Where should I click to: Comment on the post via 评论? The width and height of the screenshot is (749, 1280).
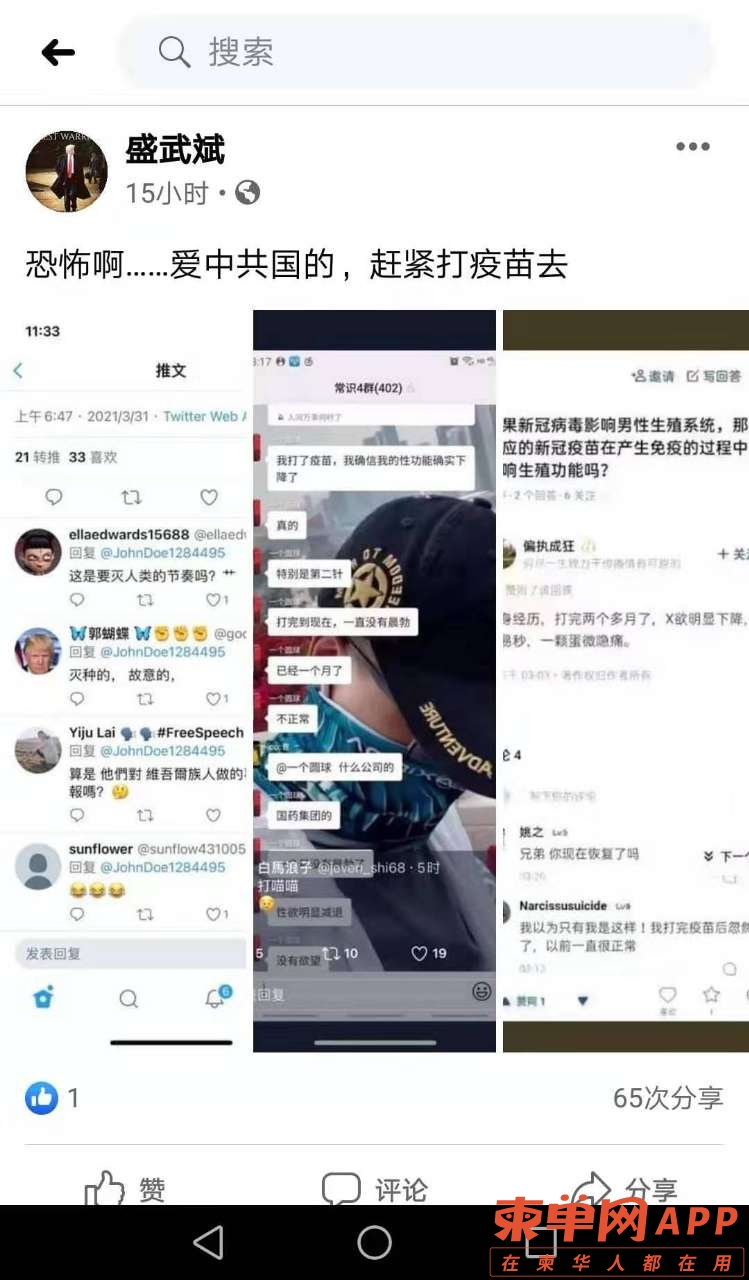pos(374,1188)
